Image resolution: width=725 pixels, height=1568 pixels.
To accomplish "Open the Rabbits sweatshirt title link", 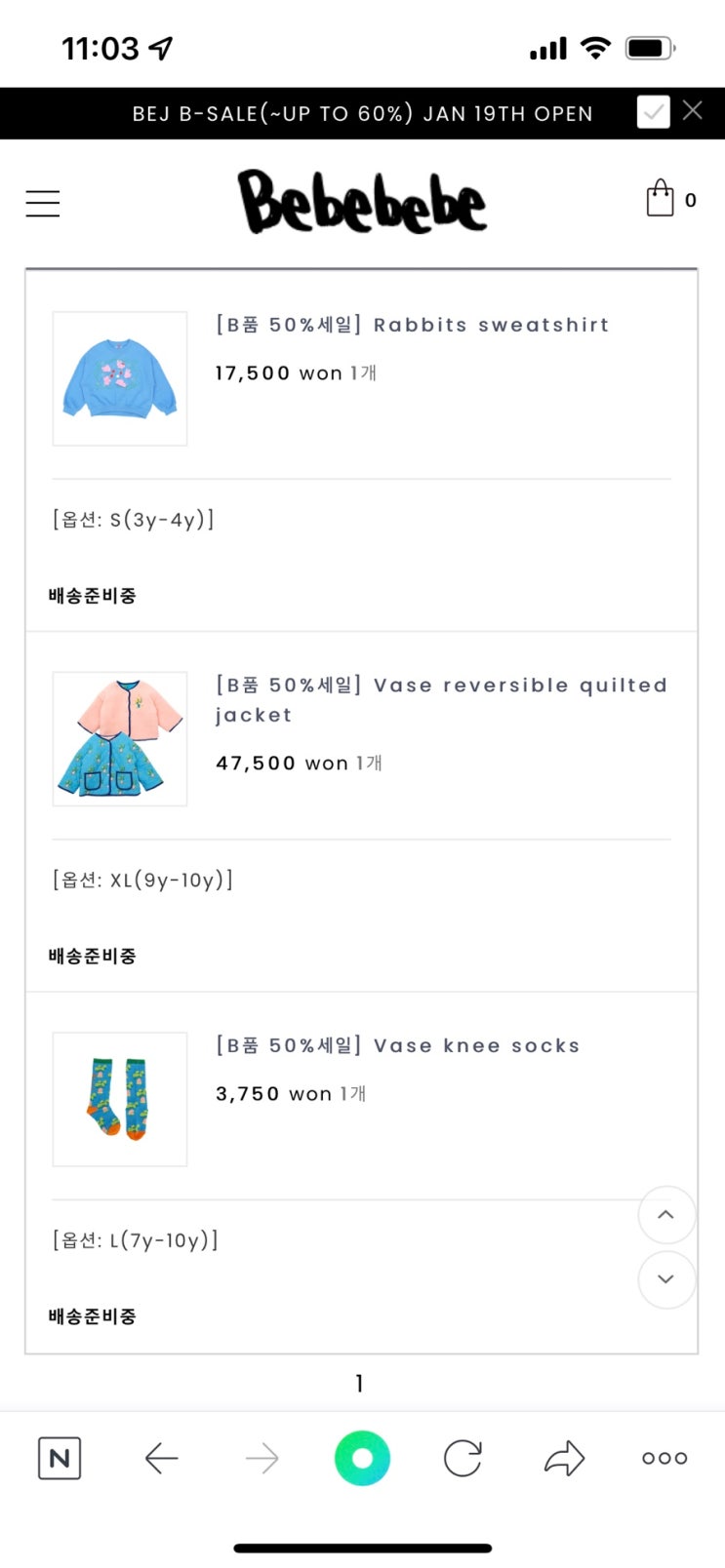I will click(x=413, y=325).
